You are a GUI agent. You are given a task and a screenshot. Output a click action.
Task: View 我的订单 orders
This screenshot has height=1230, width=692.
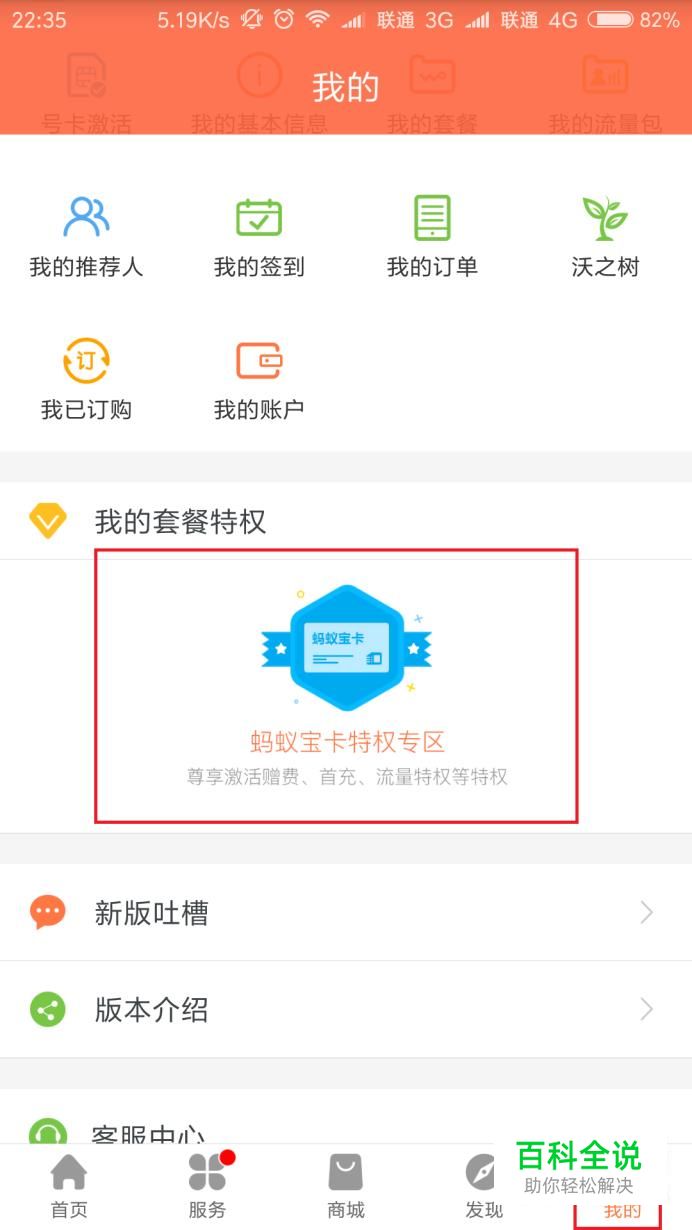click(432, 236)
